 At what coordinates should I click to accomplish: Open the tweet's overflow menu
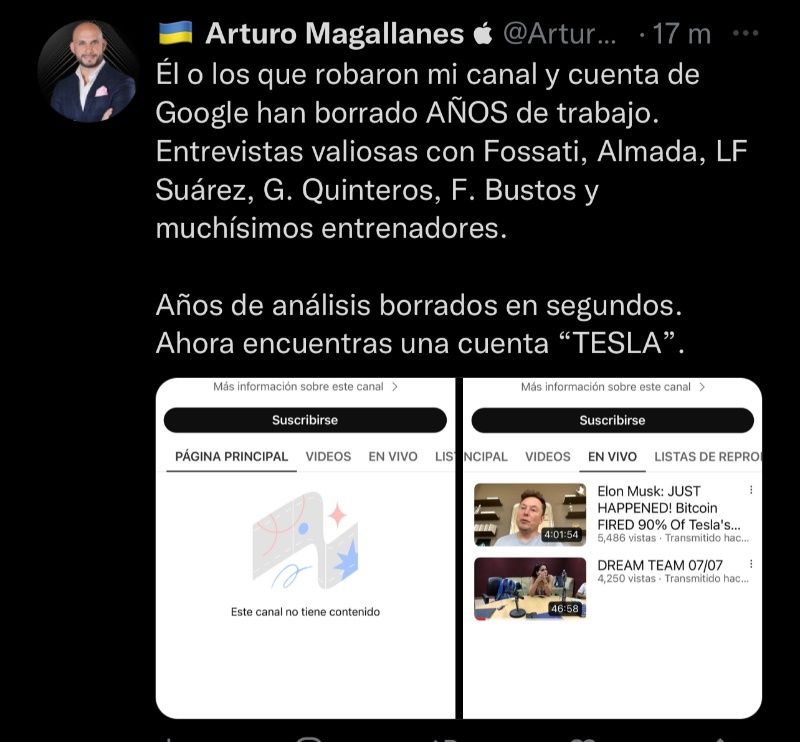pos(745,33)
